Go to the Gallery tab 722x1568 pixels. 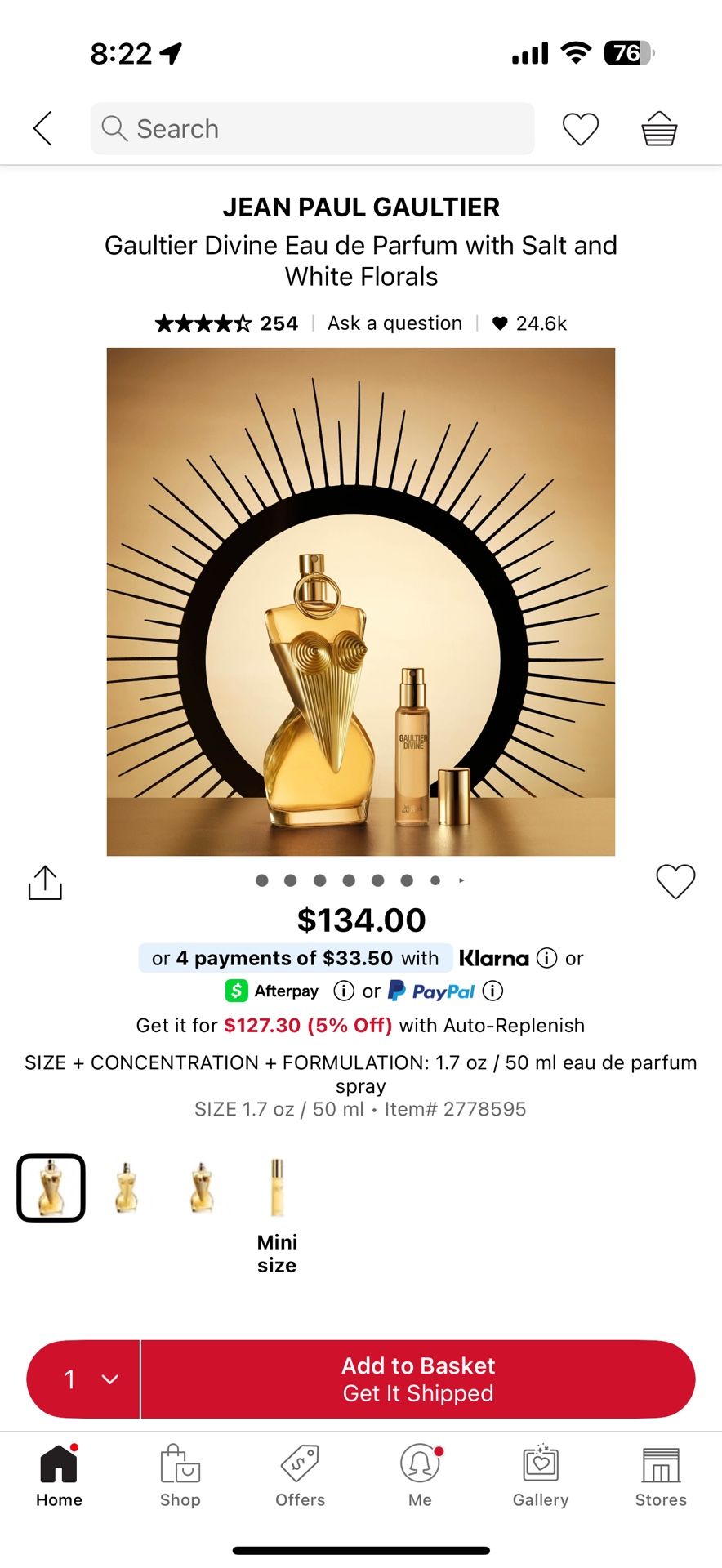click(540, 1475)
